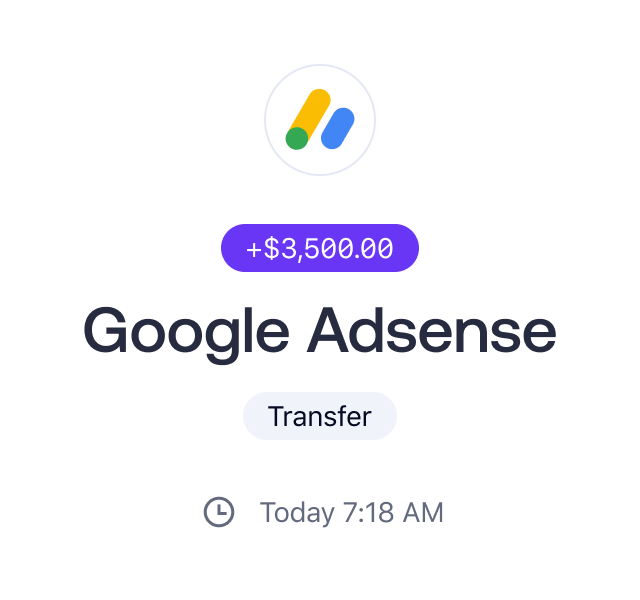
Task: Tap the Transfer category chip
Action: (320, 416)
